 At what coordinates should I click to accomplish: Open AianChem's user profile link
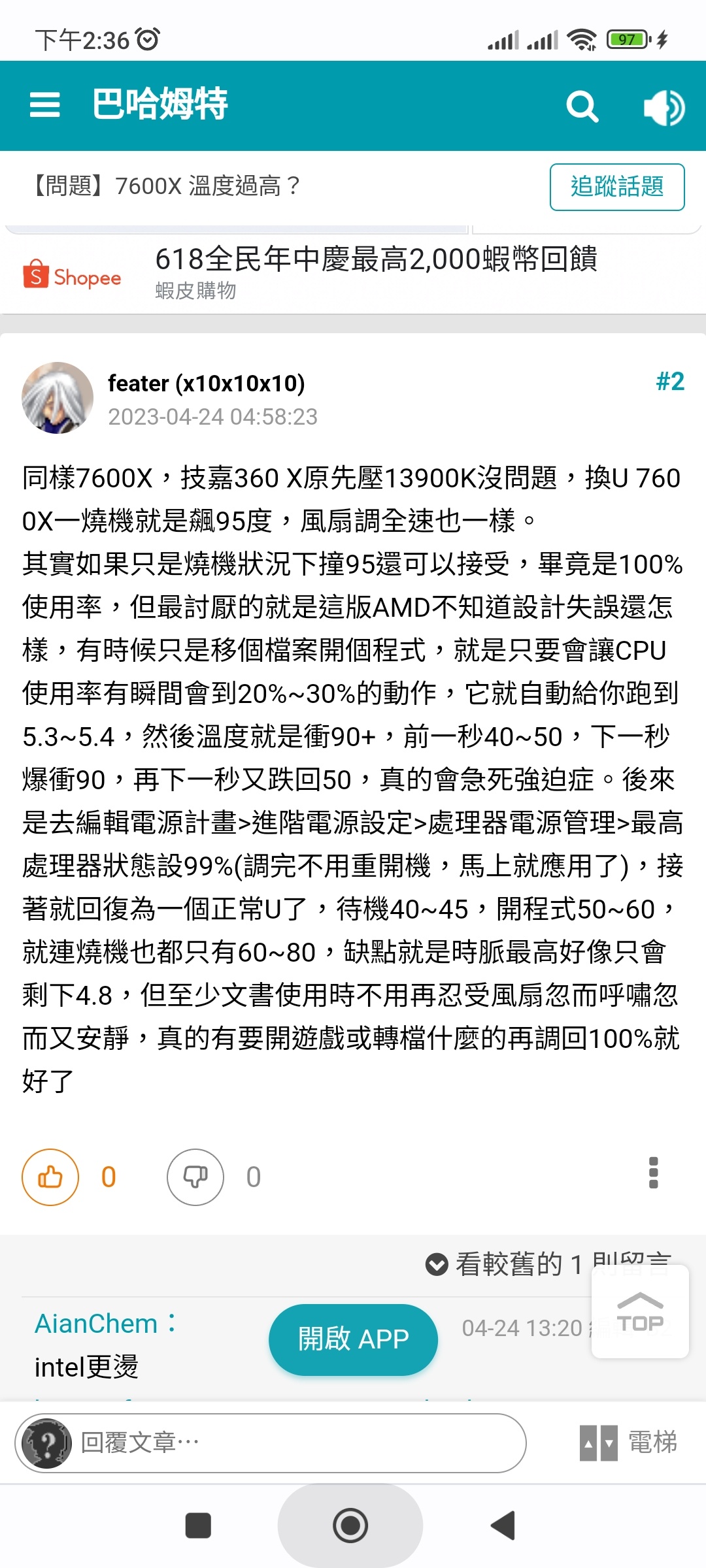pyautogui.click(x=96, y=1324)
